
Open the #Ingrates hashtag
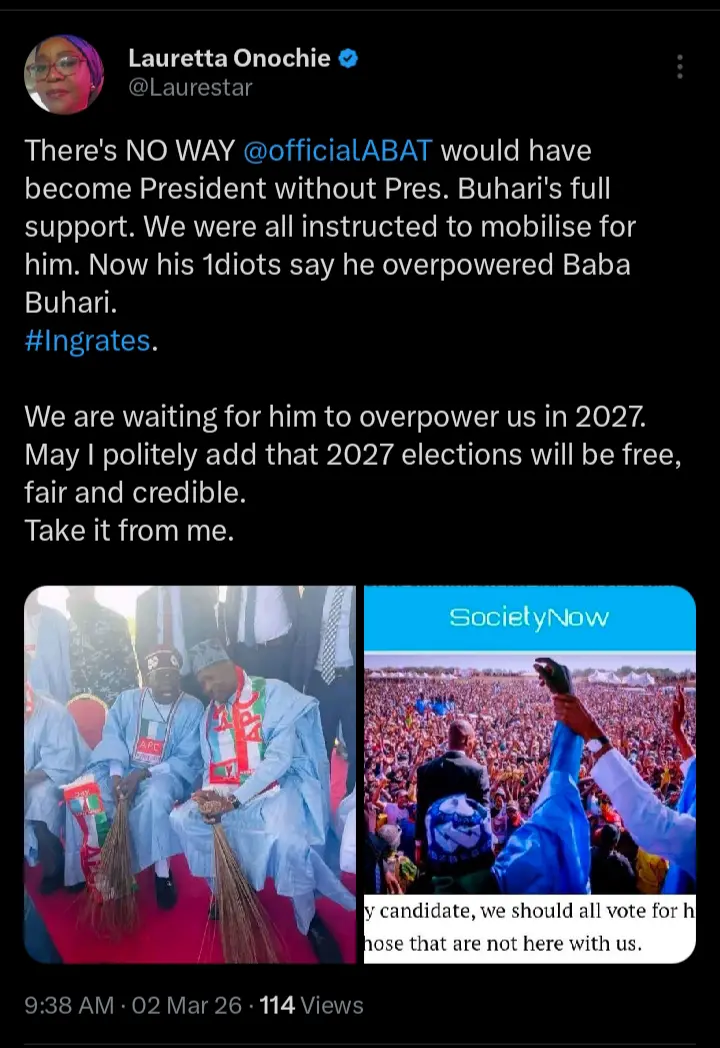pos(87,341)
